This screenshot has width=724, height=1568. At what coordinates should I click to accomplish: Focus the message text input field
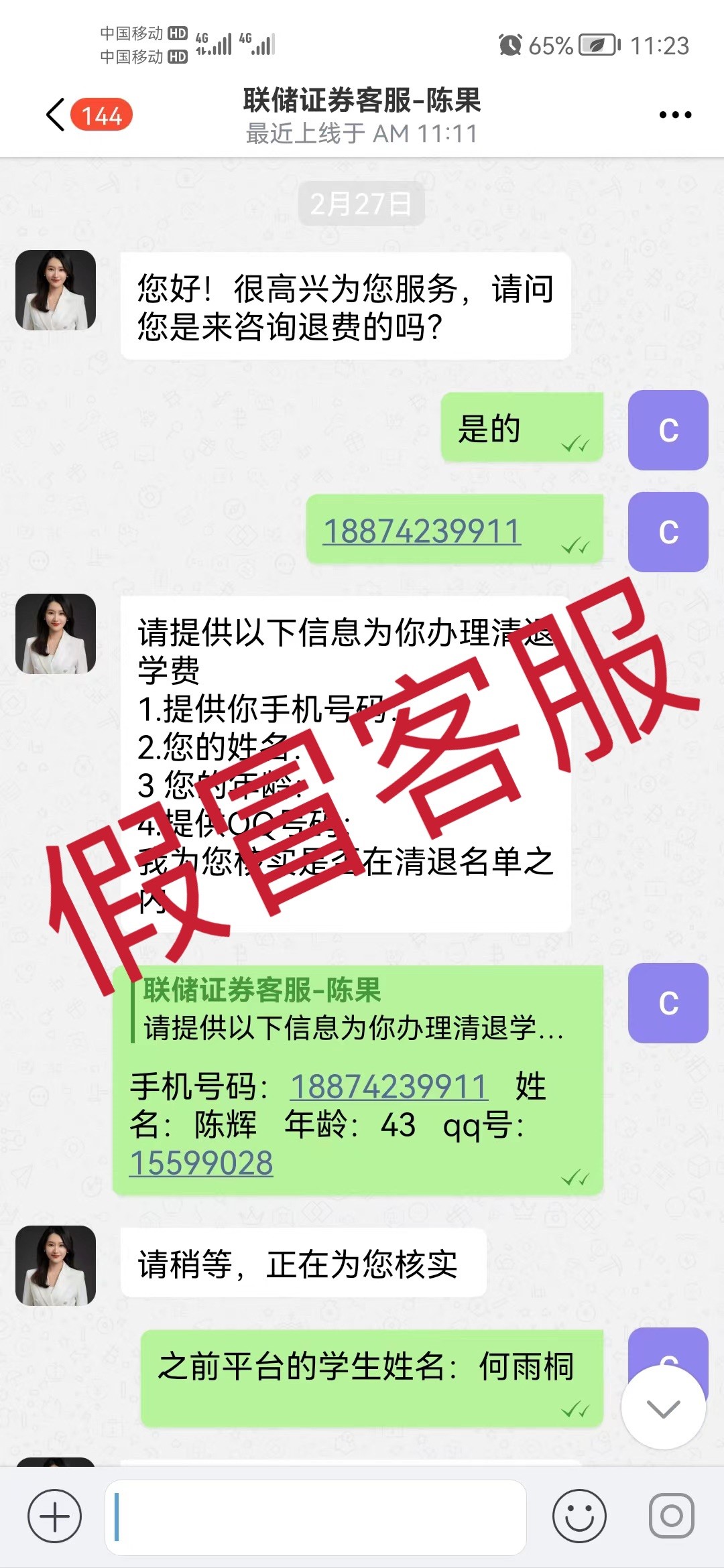[x=315, y=1517]
